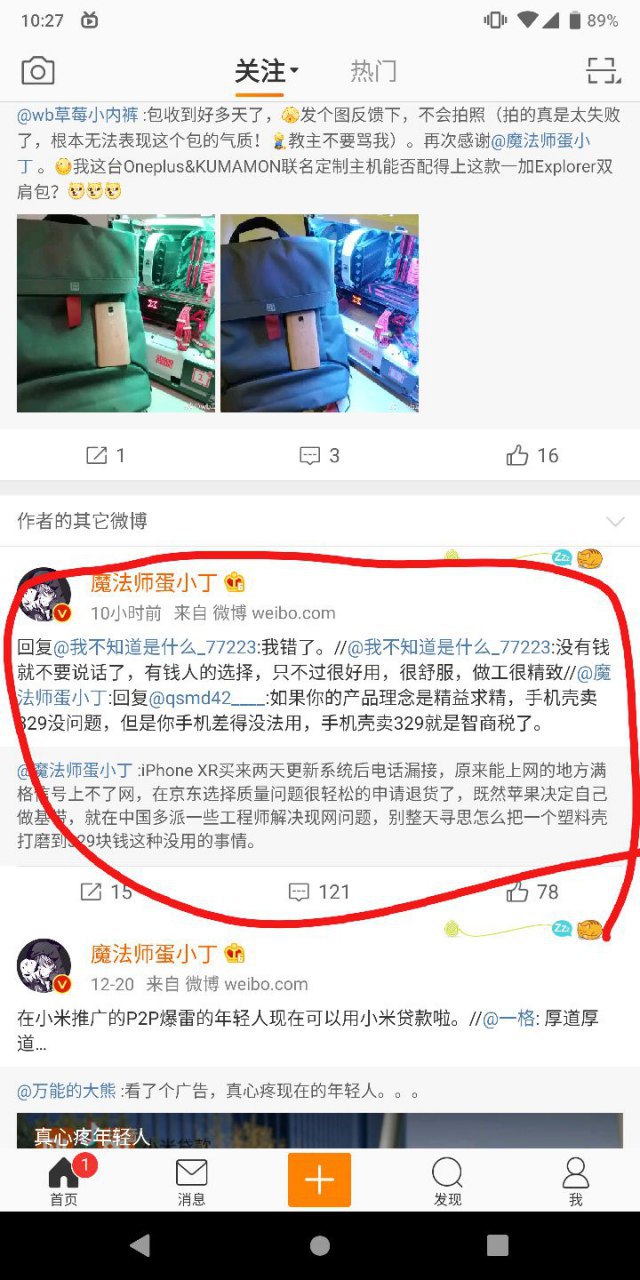The width and height of the screenshot is (640, 1280).
Task: Like the post with 16 likes
Action: click(x=532, y=456)
